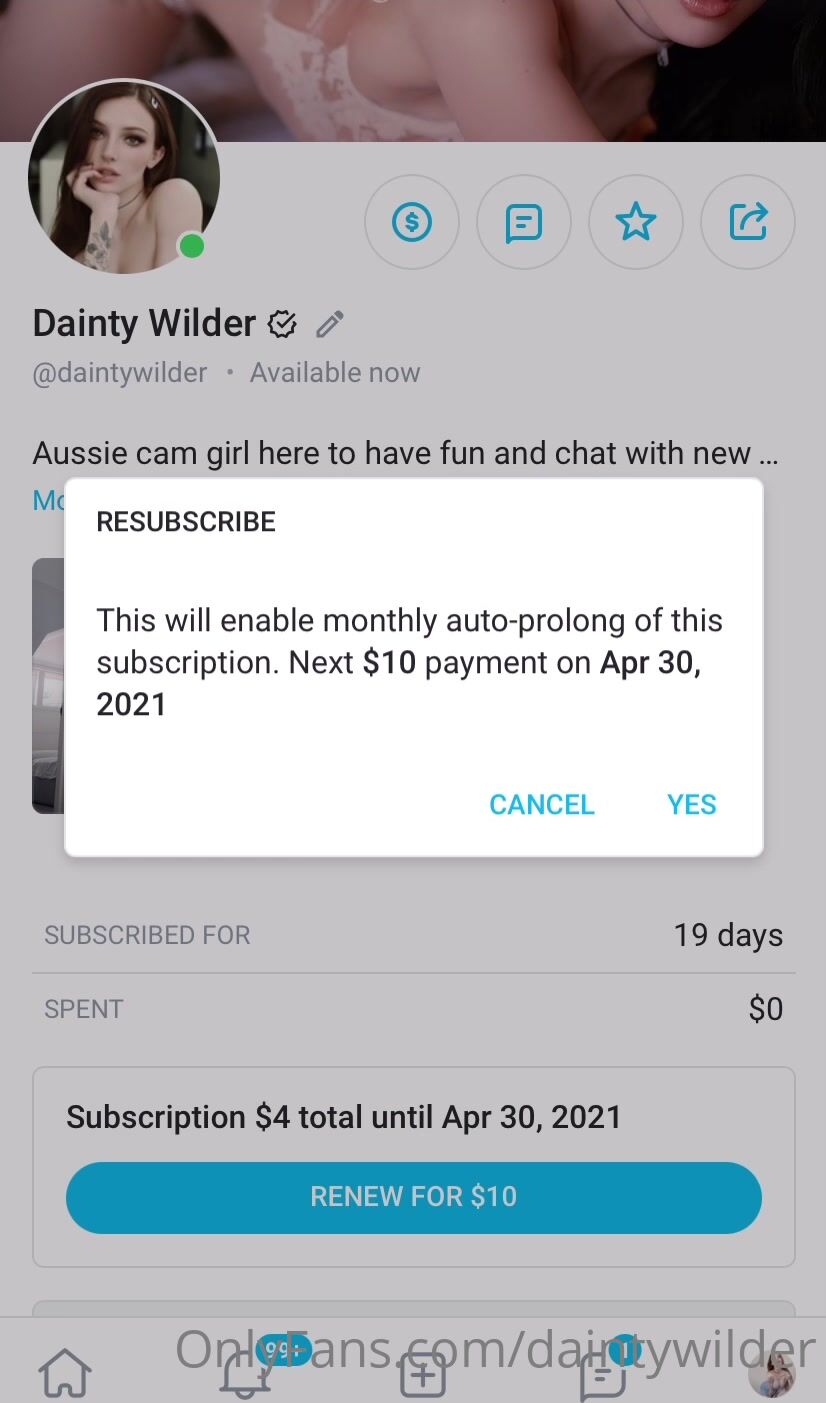826x1403 pixels.
Task: Cancel the resubscribe dialog
Action: click(541, 804)
